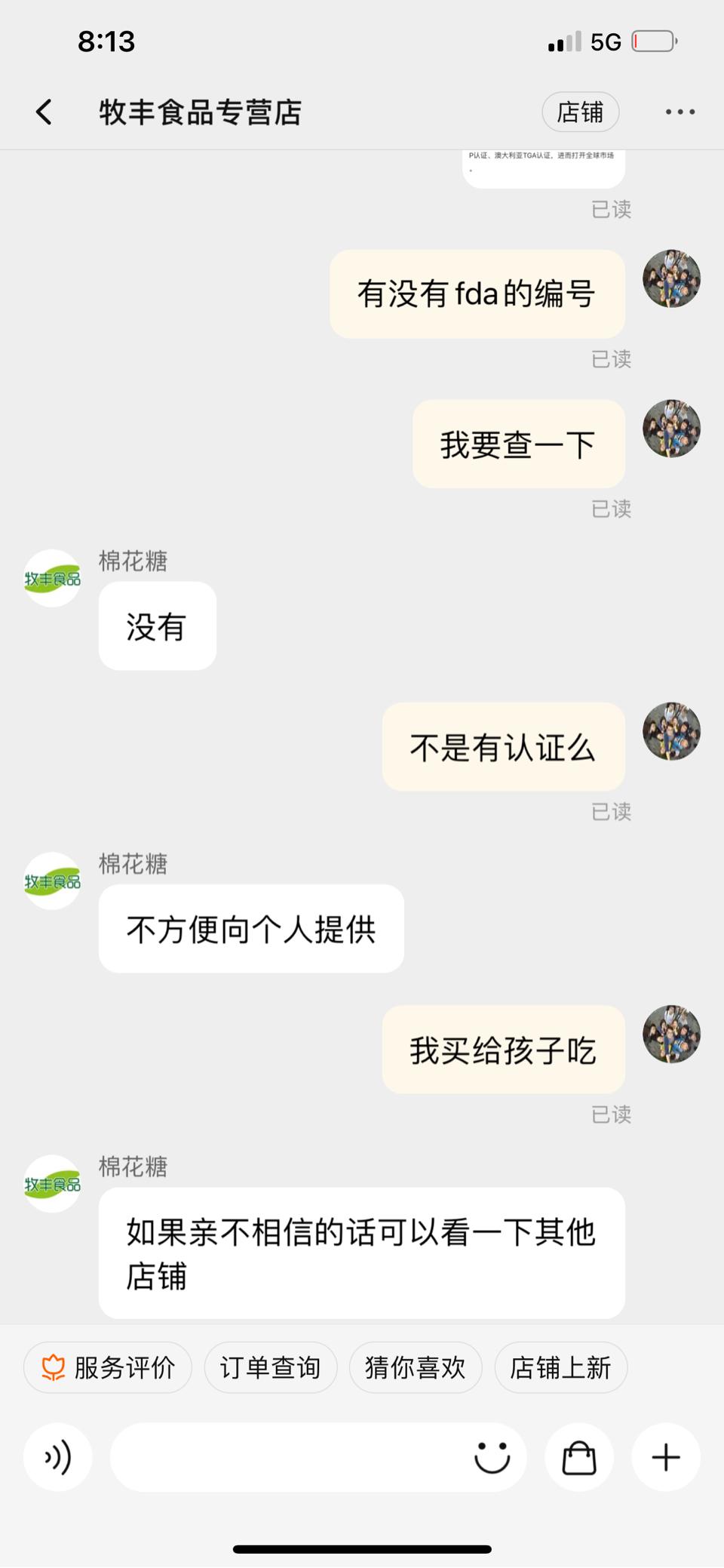The height and width of the screenshot is (1568, 724).
Task: Open the 店铺 store page button
Action: [x=580, y=112]
